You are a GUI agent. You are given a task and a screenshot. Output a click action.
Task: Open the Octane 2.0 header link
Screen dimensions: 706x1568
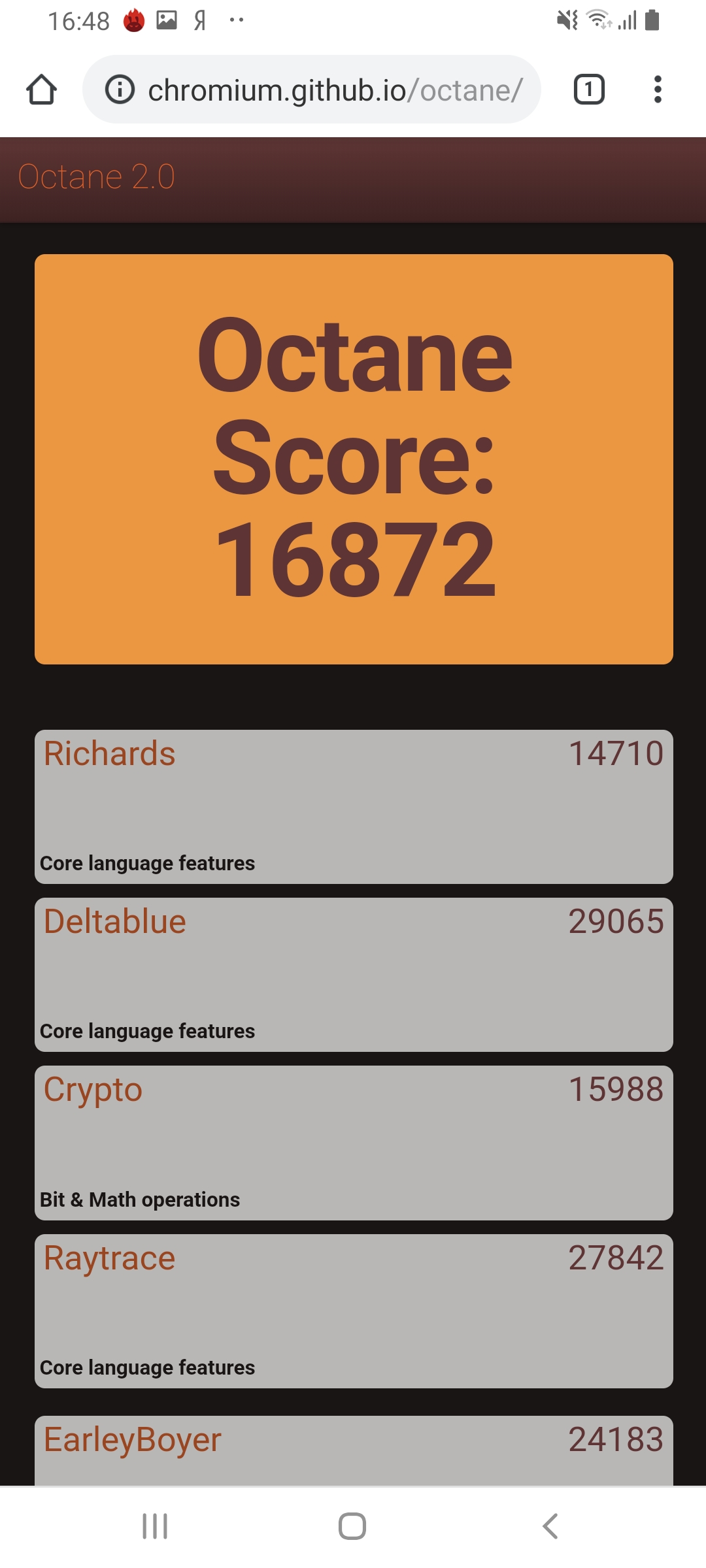click(x=97, y=176)
